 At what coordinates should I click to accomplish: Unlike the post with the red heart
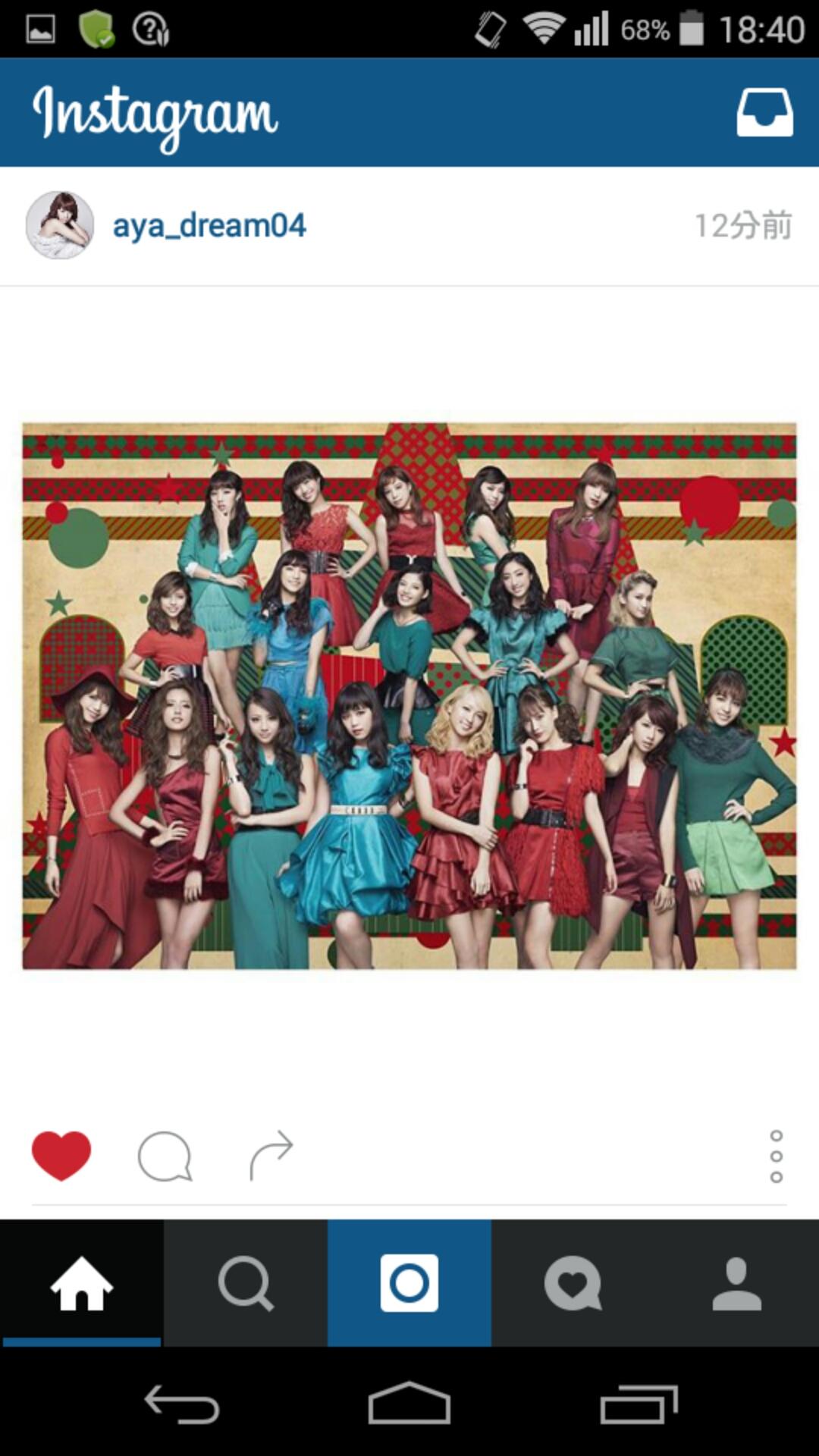point(61,1156)
